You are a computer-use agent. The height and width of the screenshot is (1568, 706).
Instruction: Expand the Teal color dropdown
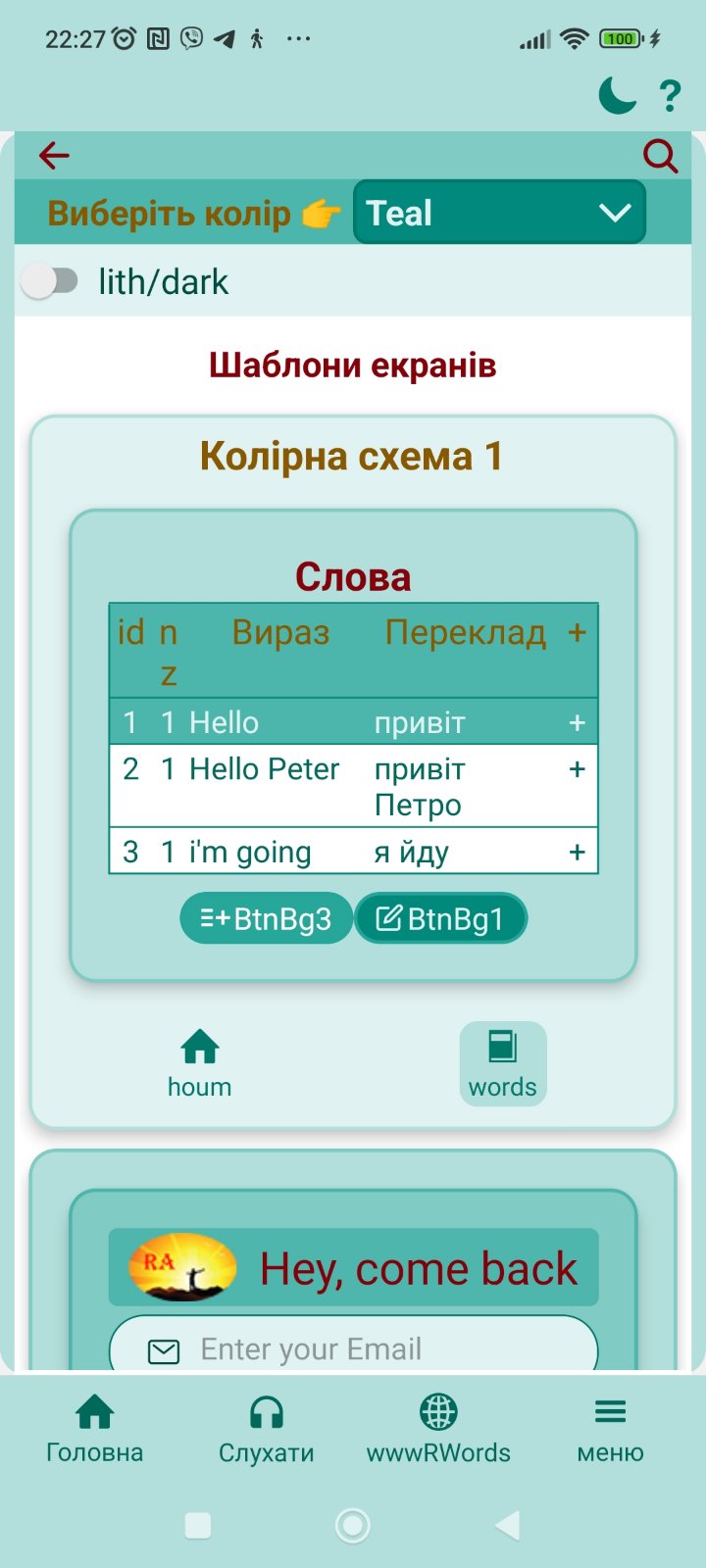[498, 213]
